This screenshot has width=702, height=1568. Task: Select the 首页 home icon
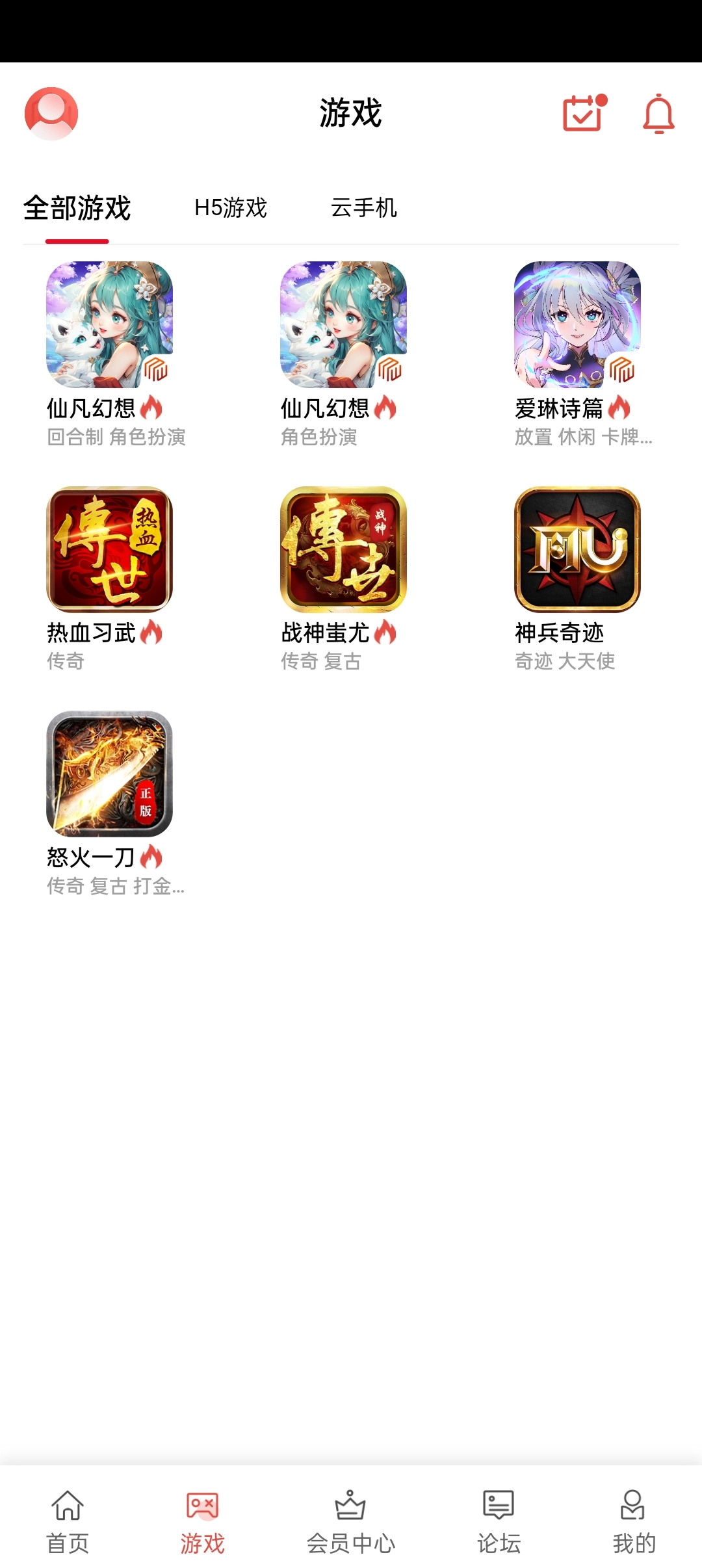tap(66, 1503)
